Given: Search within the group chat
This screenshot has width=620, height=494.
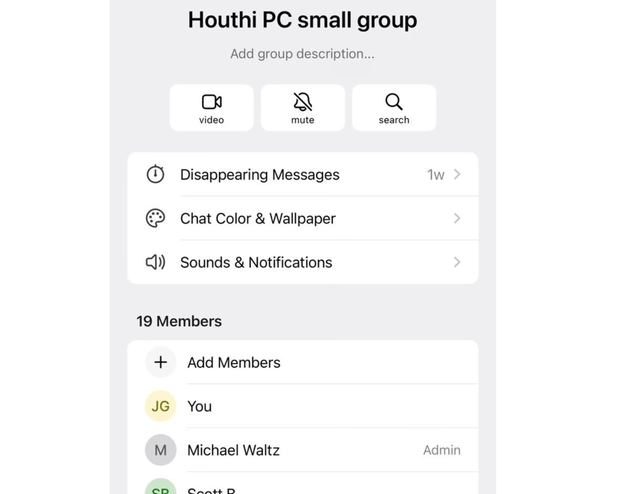Looking at the screenshot, I should pyautogui.click(x=393, y=107).
